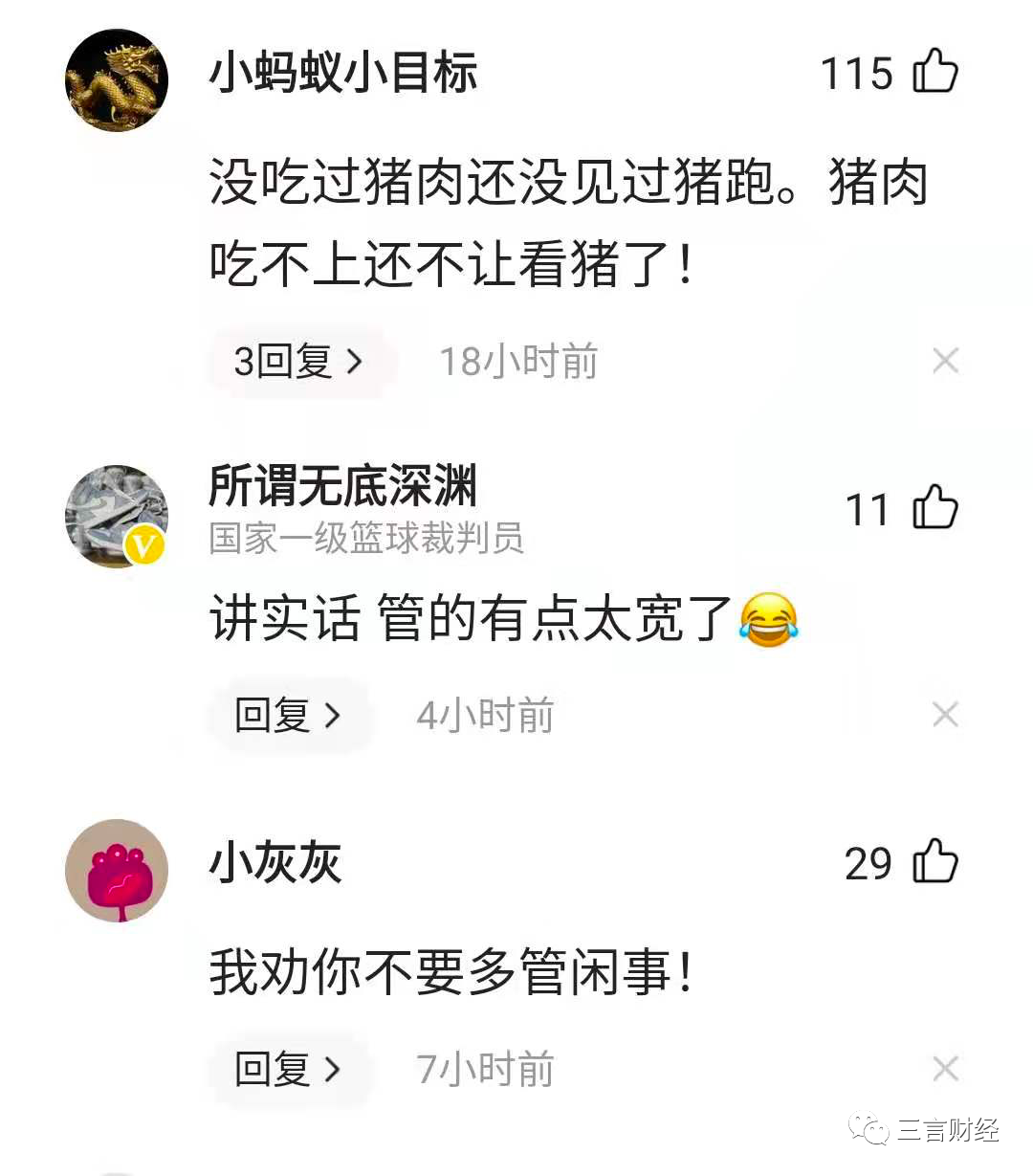Expand the 3回复 replies under 小蚂蚁小目标
Screen dimensions: 1033x1176
(x=298, y=362)
